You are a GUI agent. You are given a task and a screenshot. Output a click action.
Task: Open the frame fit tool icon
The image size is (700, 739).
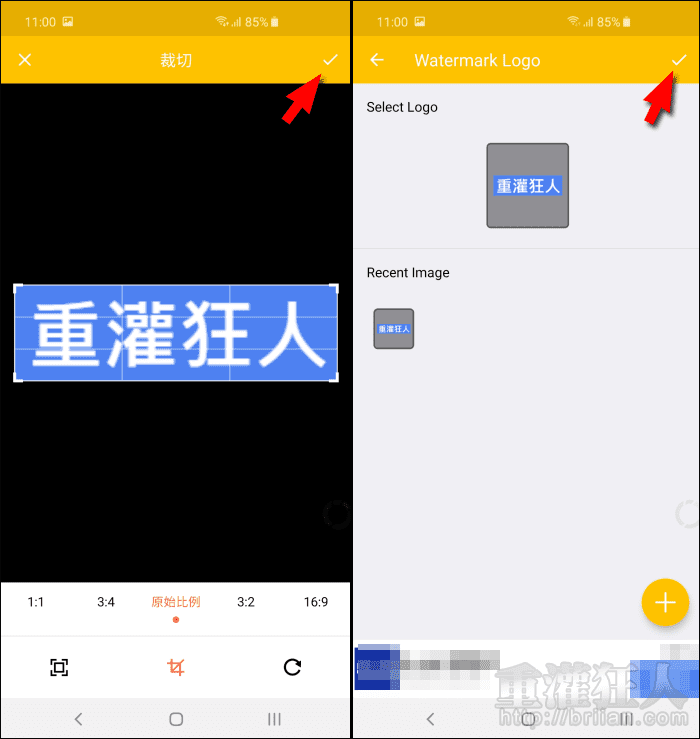coord(59,667)
